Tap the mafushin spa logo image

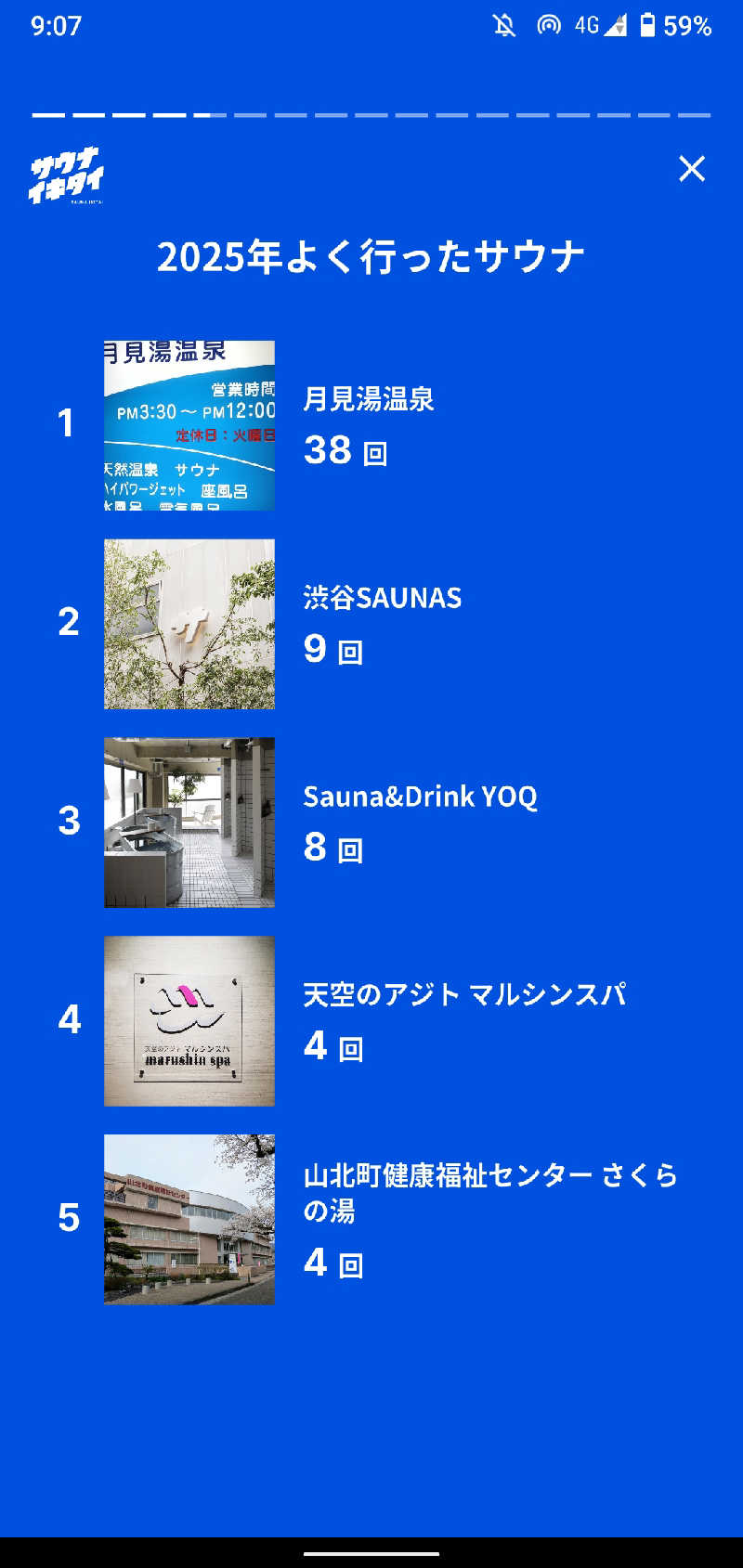click(189, 1019)
